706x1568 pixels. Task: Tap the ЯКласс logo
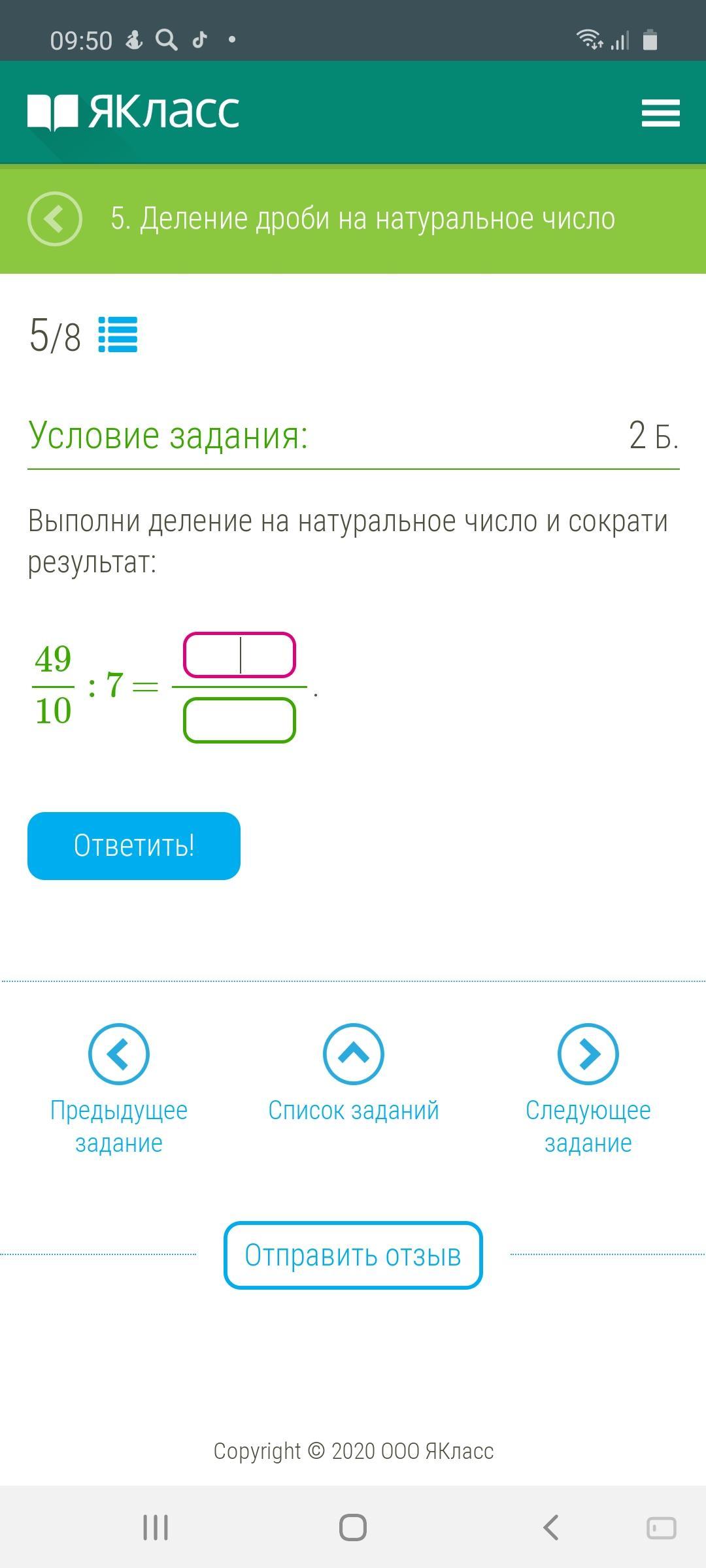point(133,112)
